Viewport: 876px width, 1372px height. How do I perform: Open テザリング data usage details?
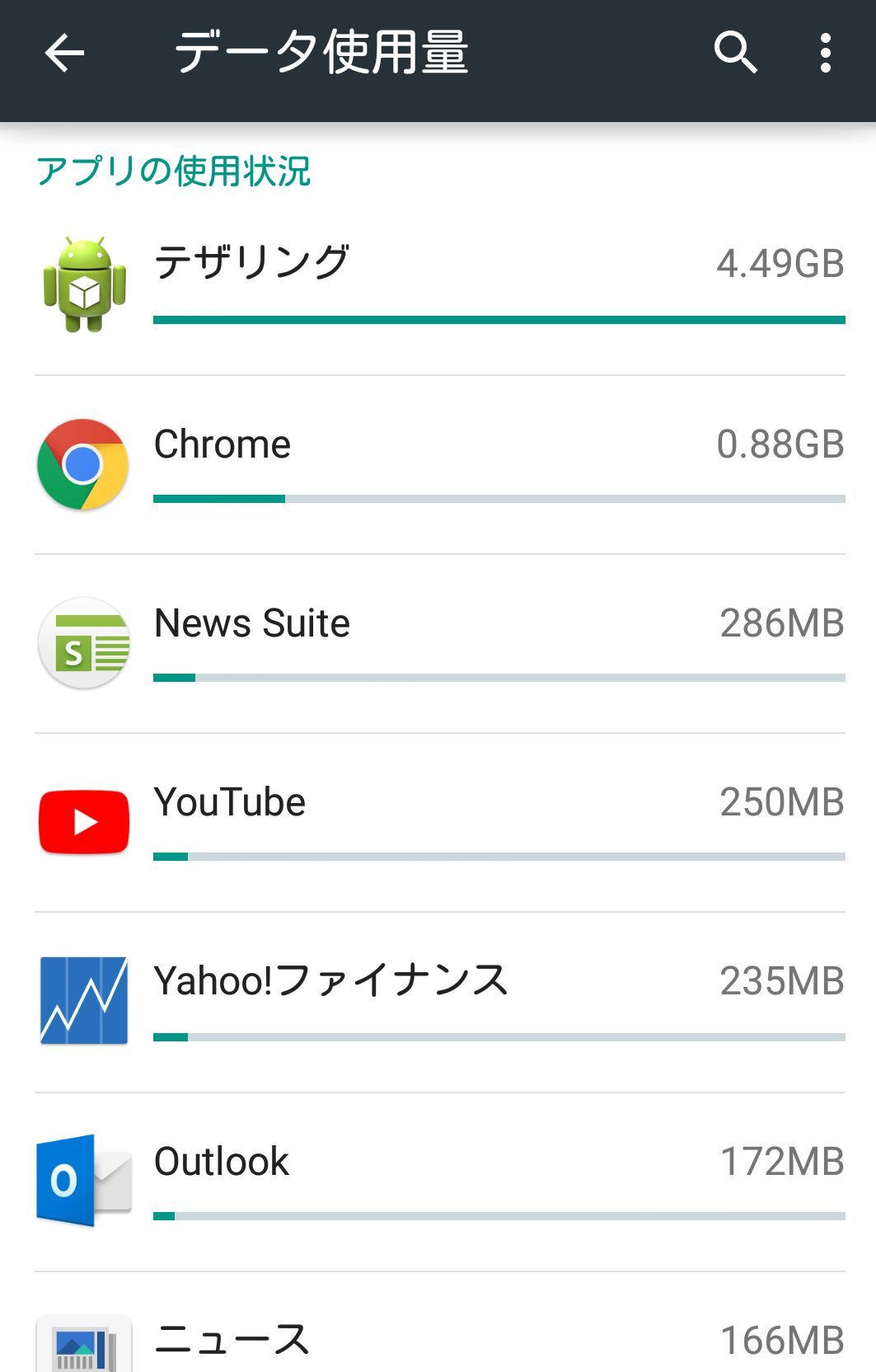click(439, 284)
